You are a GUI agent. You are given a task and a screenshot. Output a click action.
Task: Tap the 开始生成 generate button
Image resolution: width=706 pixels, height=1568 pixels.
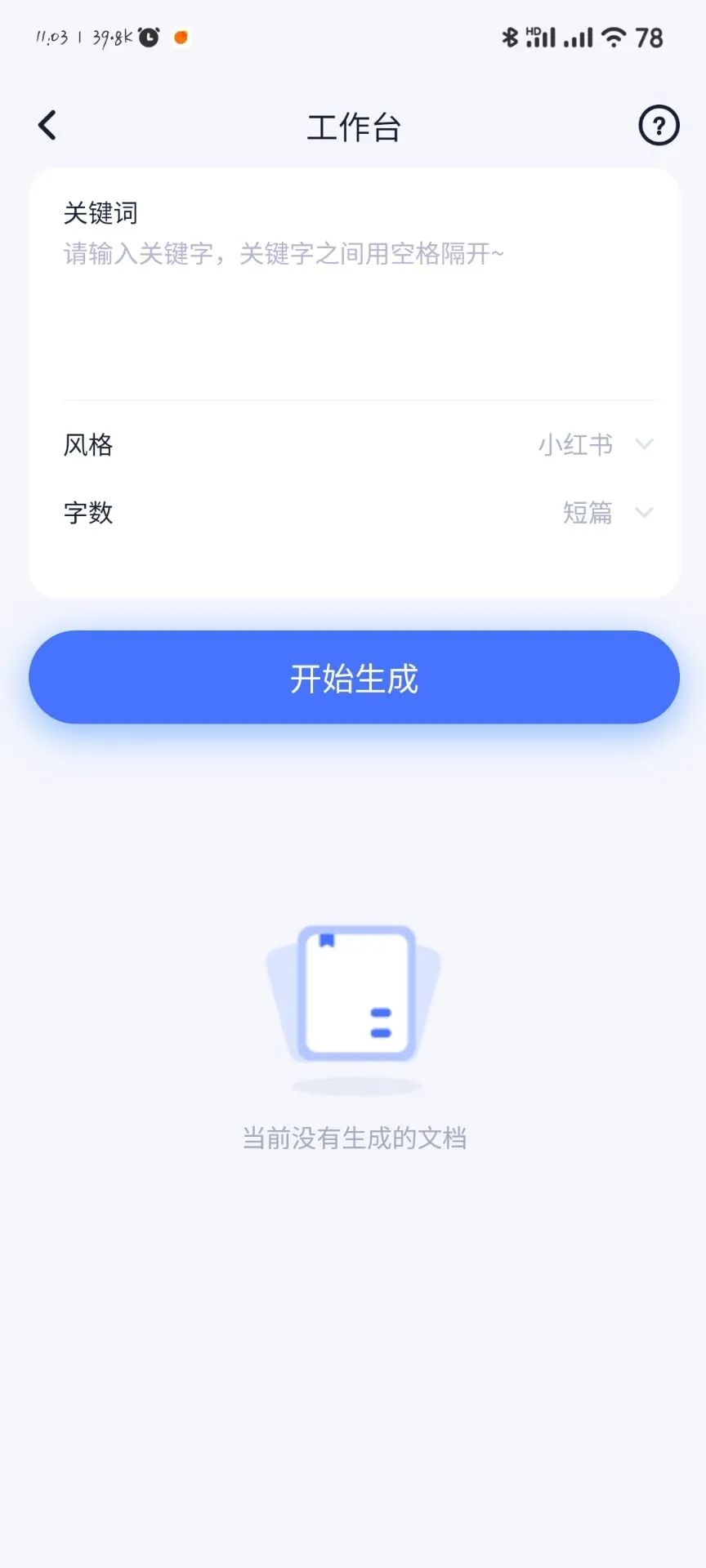click(353, 677)
